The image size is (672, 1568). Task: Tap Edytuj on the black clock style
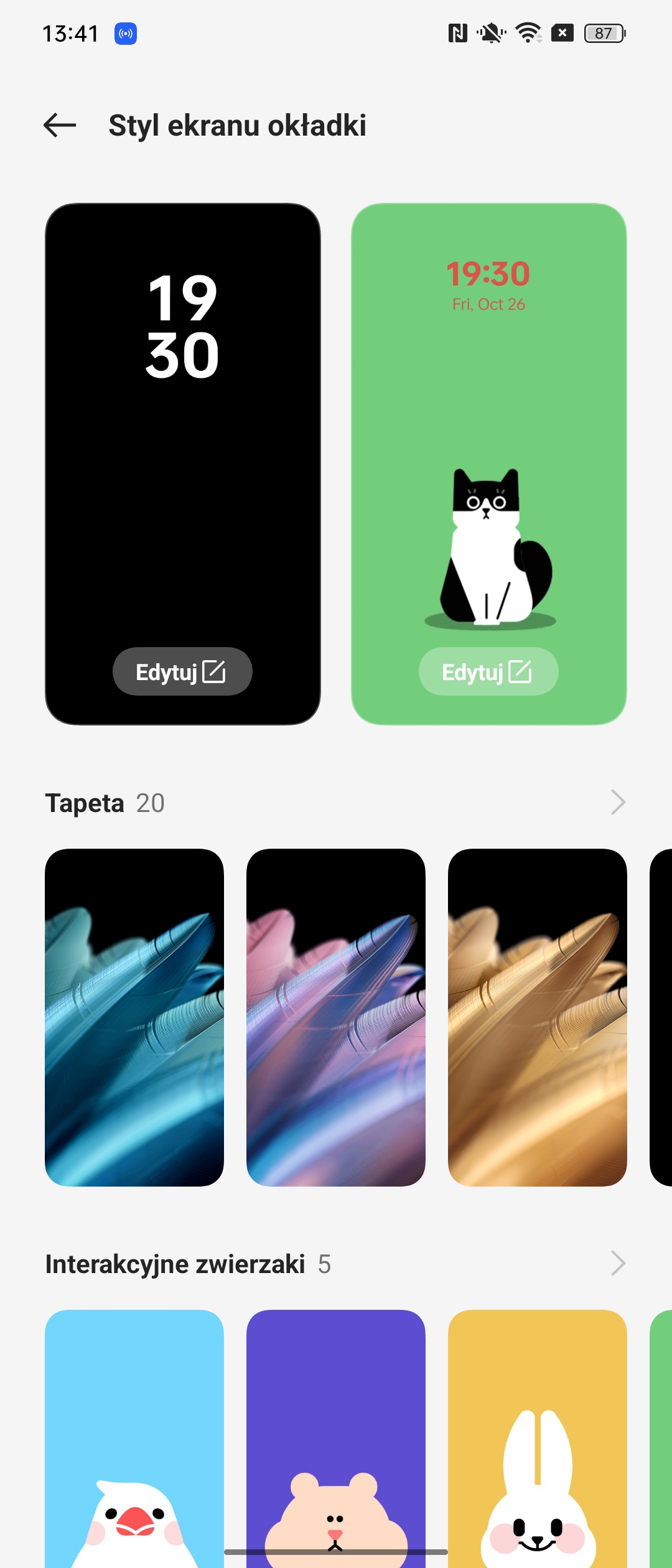tap(182, 671)
